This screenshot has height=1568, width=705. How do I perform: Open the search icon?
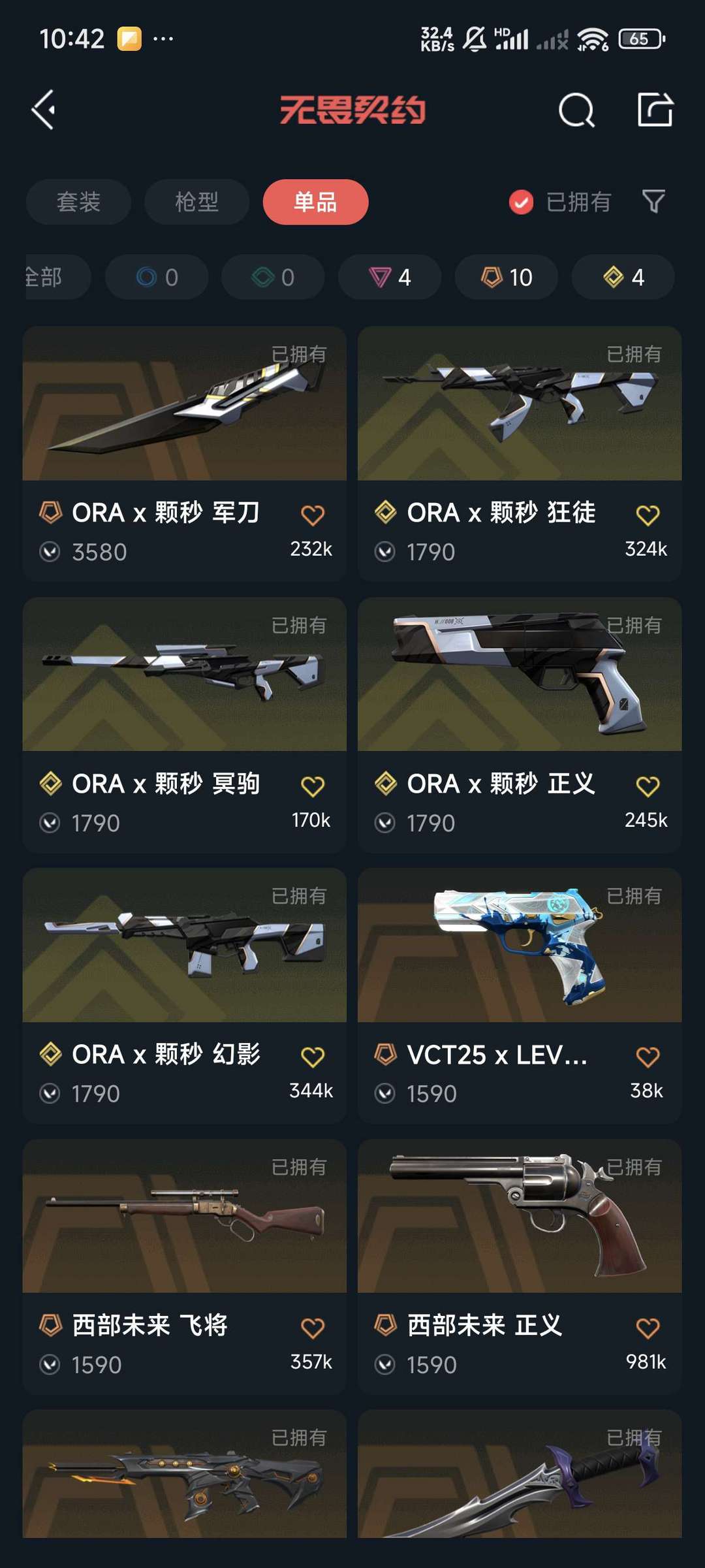(x=576, y=110)
